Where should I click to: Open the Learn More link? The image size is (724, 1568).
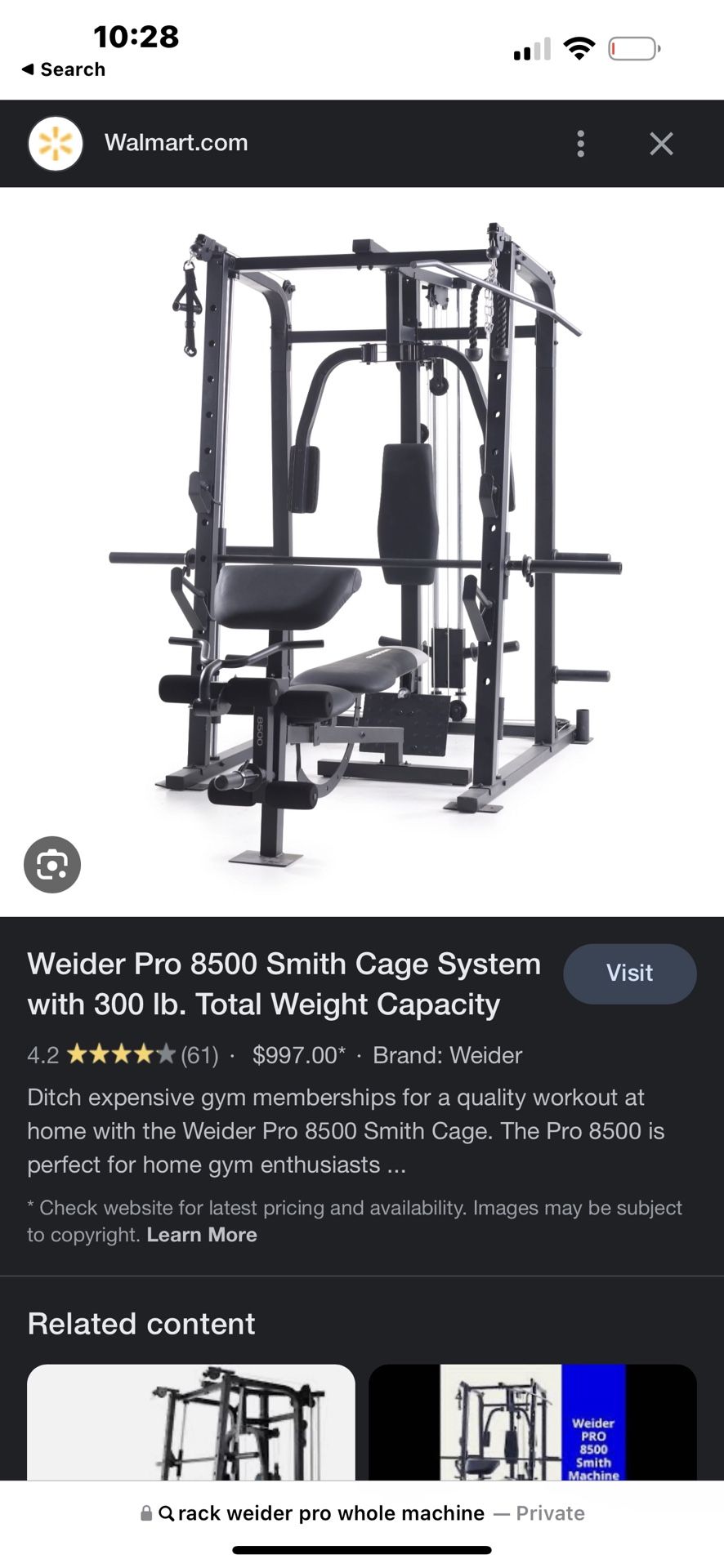202,1235
